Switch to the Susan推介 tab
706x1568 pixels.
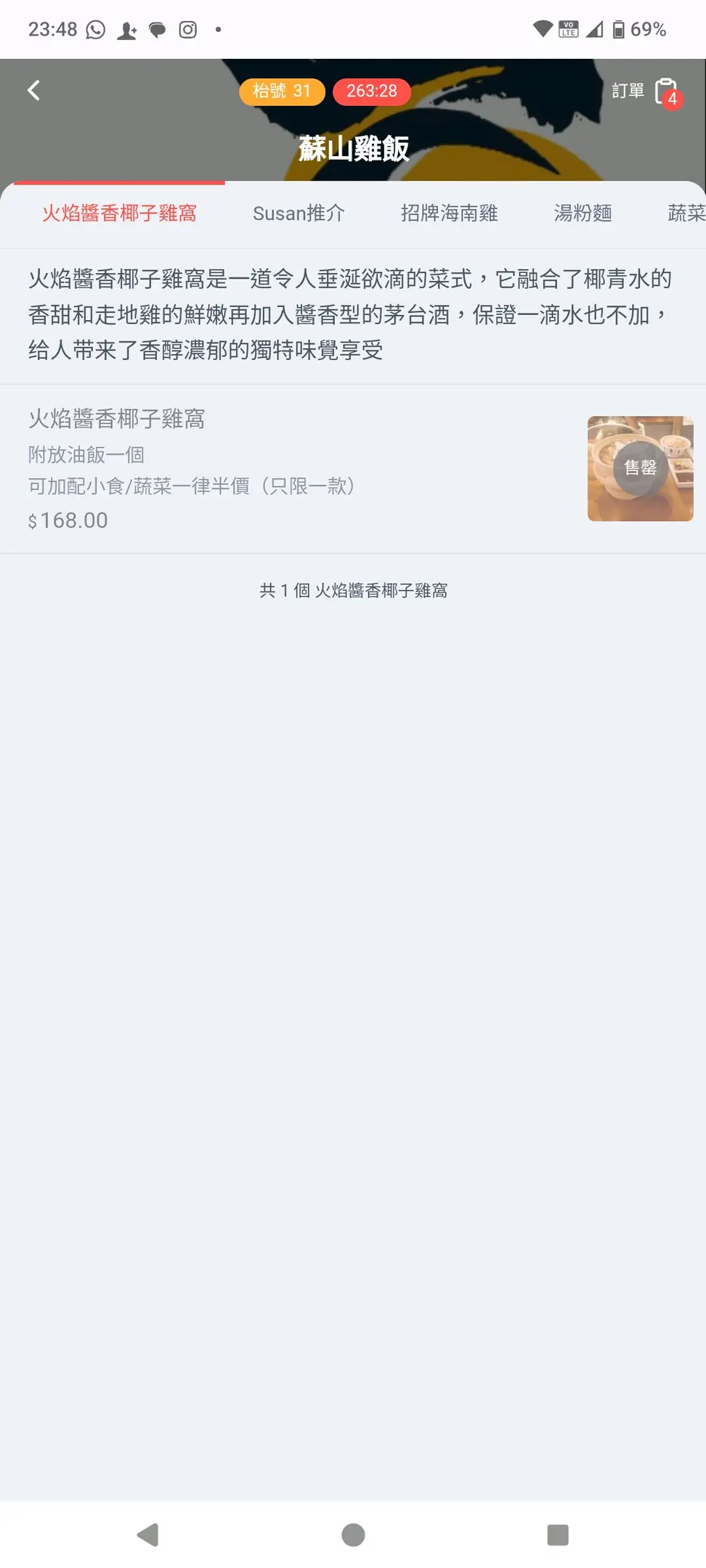click(299, 213)
